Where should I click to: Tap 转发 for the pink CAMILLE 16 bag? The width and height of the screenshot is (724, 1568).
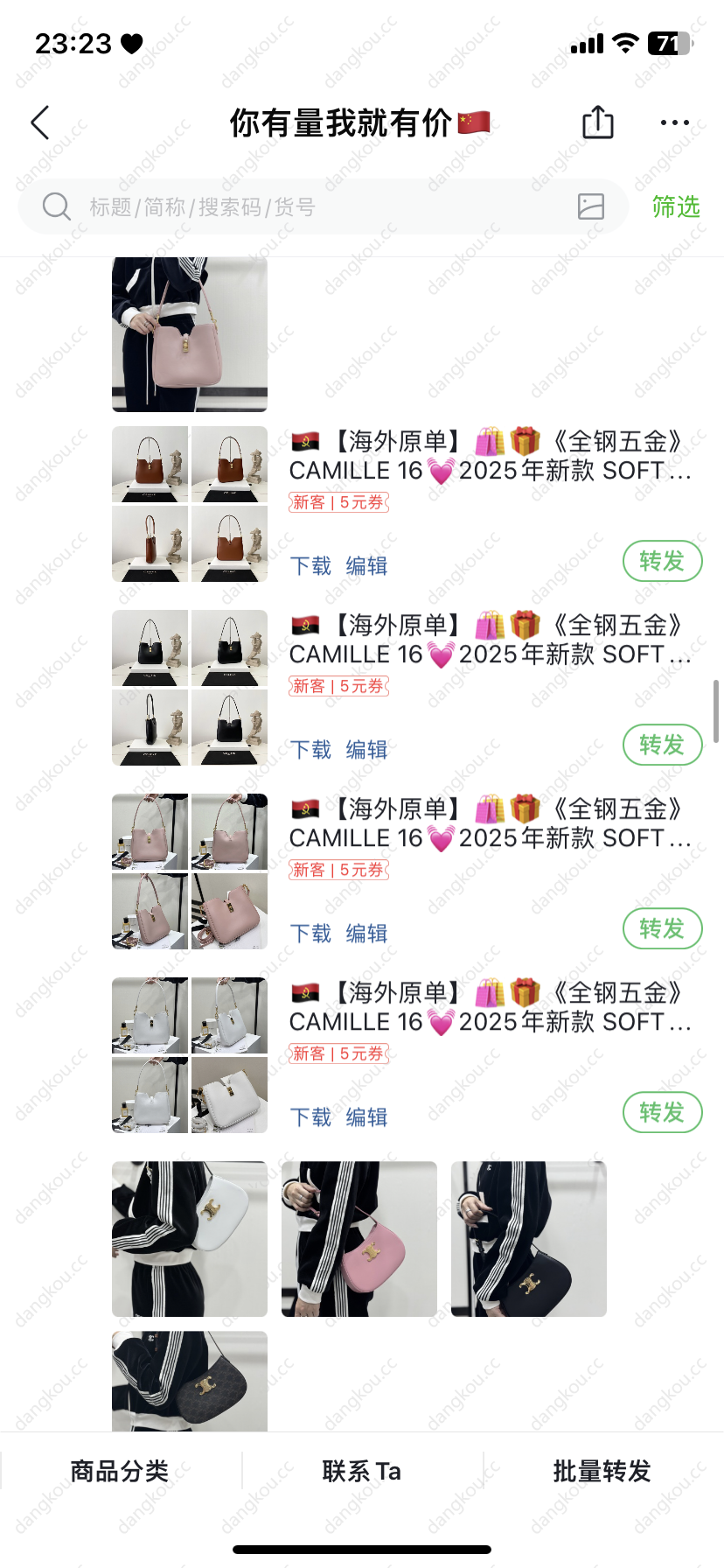tap(662, 928)
